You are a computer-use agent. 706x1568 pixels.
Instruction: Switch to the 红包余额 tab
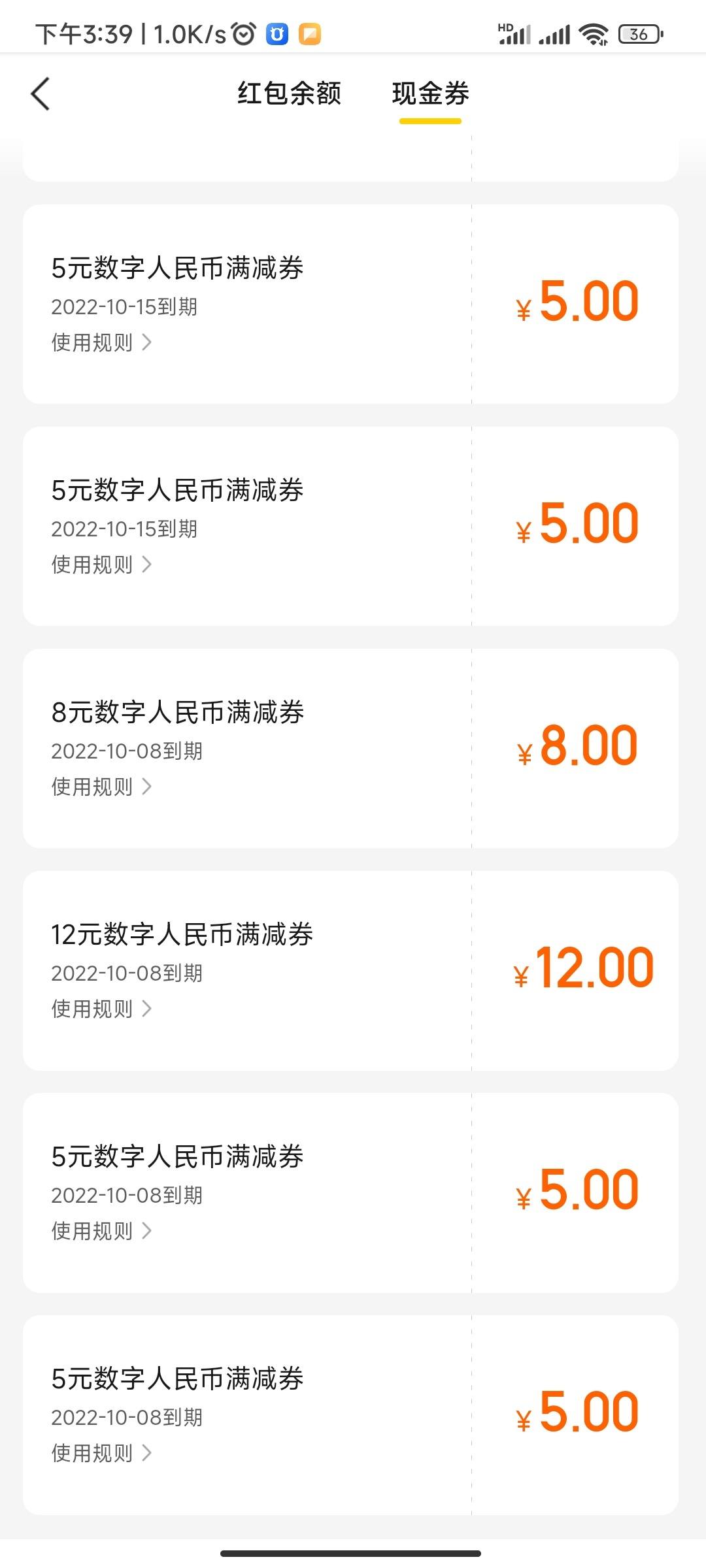click(x=289, y=93)
